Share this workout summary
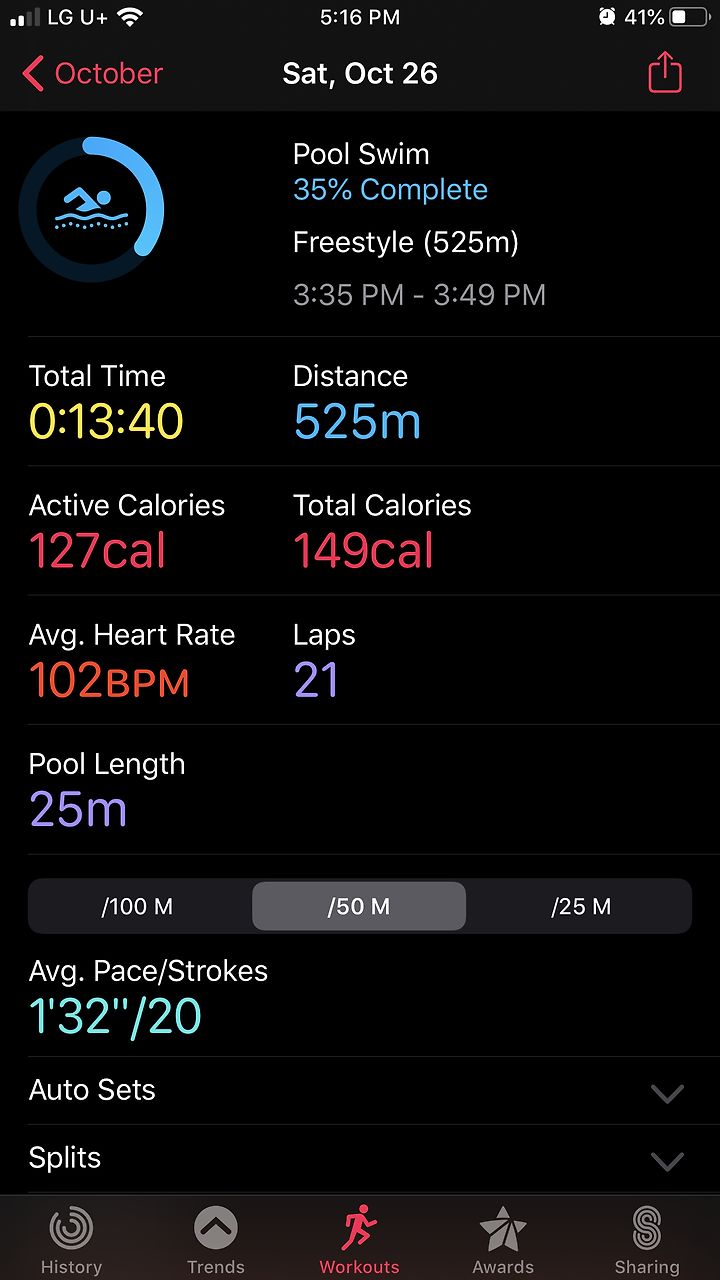This screenshot has width=720, height=1280. (x=665, y=73)
